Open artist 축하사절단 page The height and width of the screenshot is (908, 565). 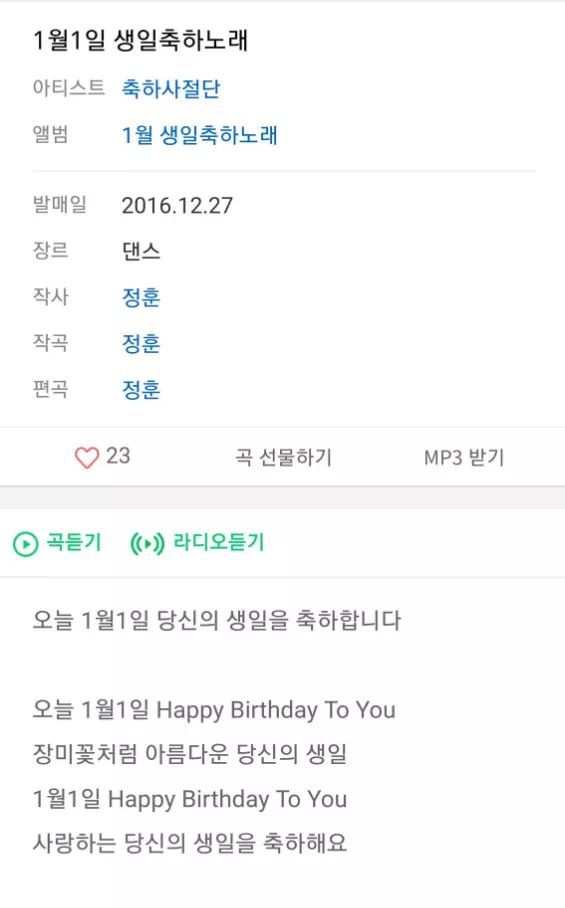170,89
